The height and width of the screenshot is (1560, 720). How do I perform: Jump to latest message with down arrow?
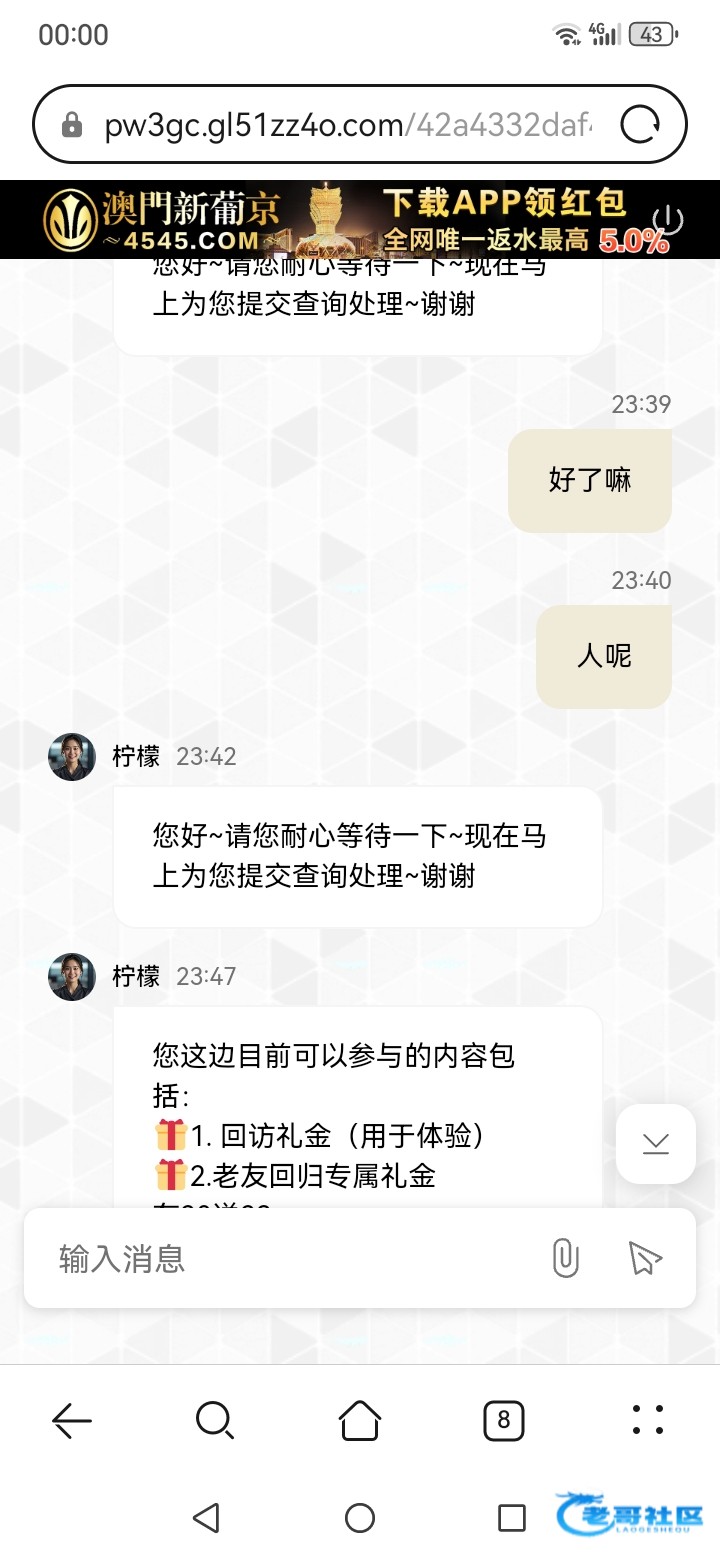(656, 1143)
